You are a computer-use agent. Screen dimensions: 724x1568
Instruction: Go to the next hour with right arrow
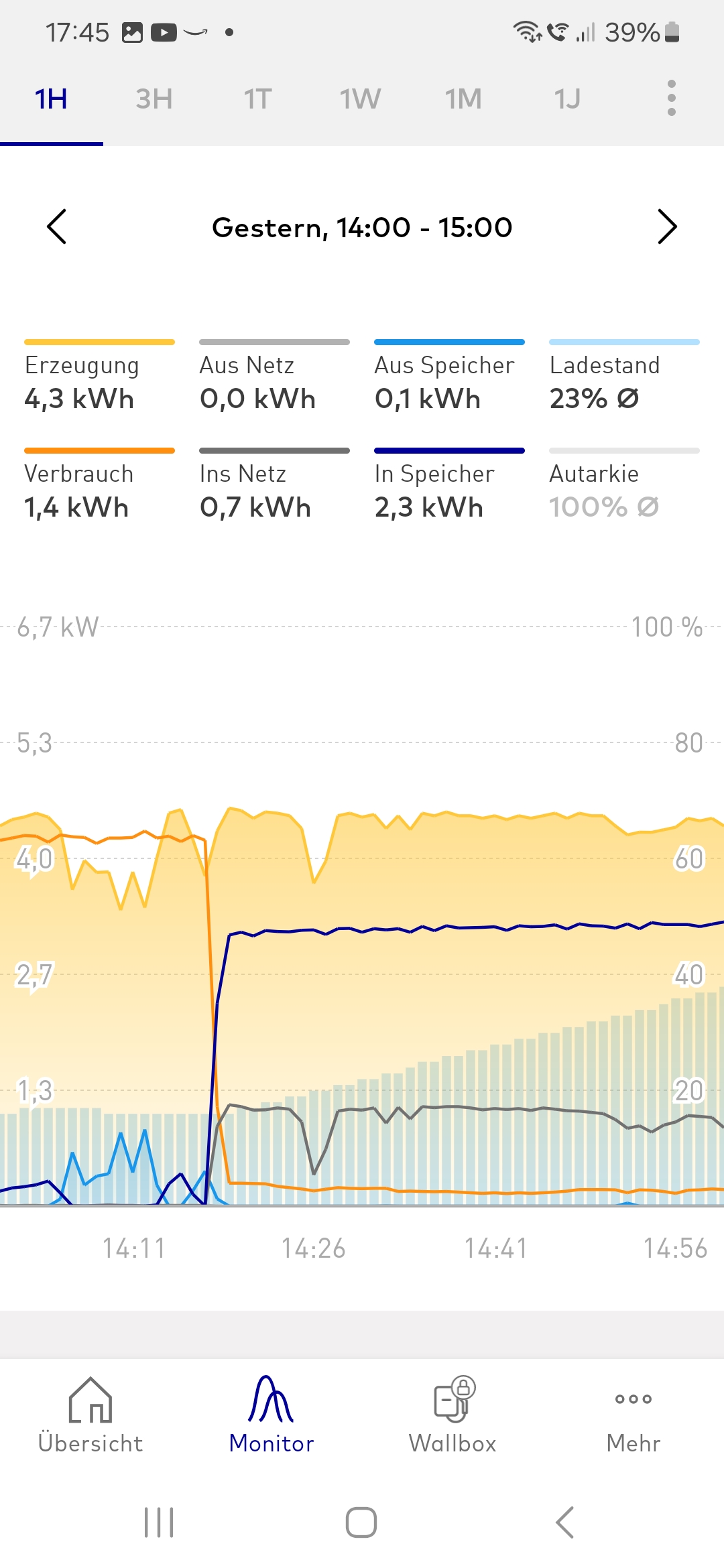pyautogui.click(x=667, y=227)
